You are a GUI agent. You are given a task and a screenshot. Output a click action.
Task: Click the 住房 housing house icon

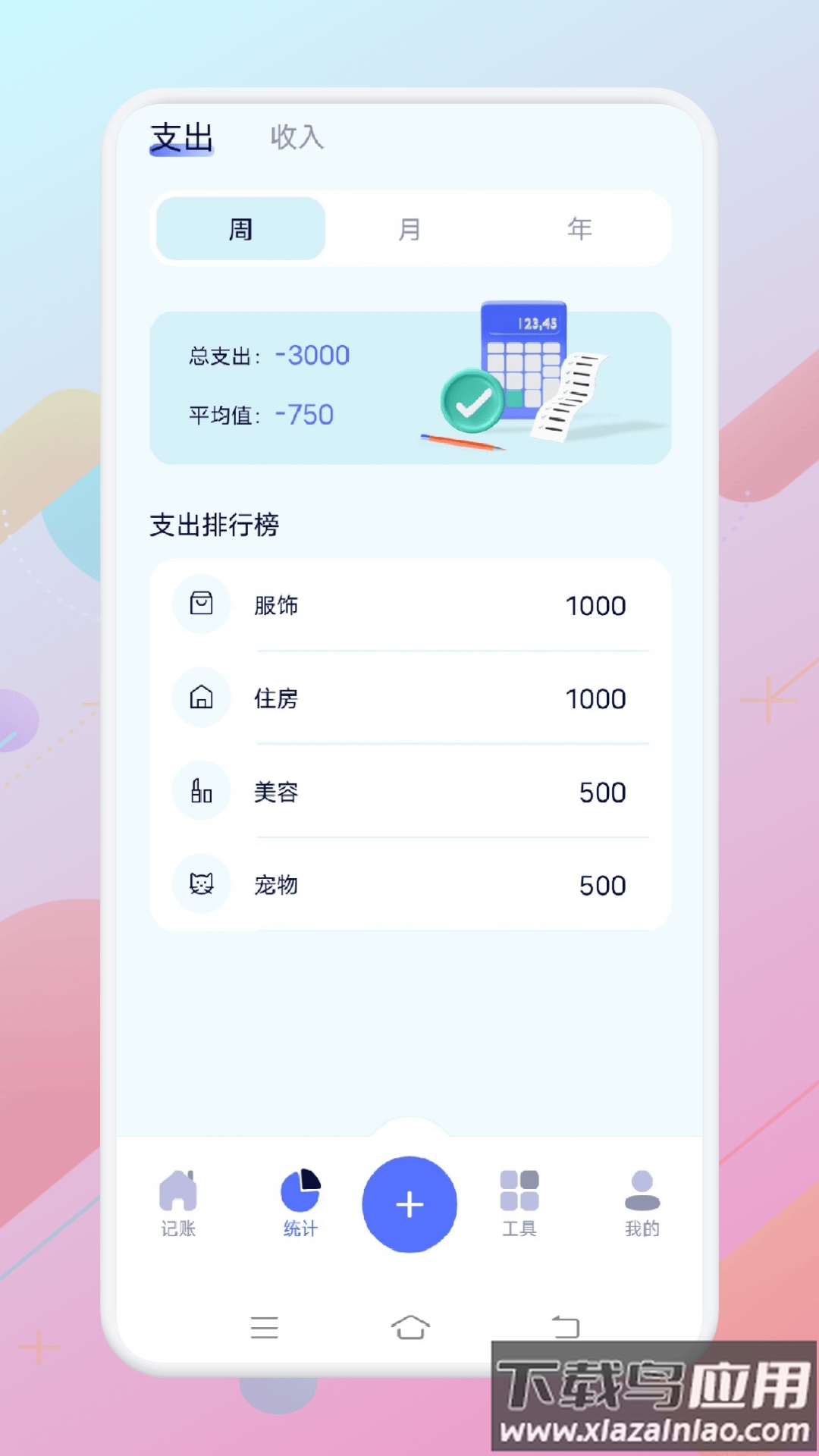click(x=201, y=698)
